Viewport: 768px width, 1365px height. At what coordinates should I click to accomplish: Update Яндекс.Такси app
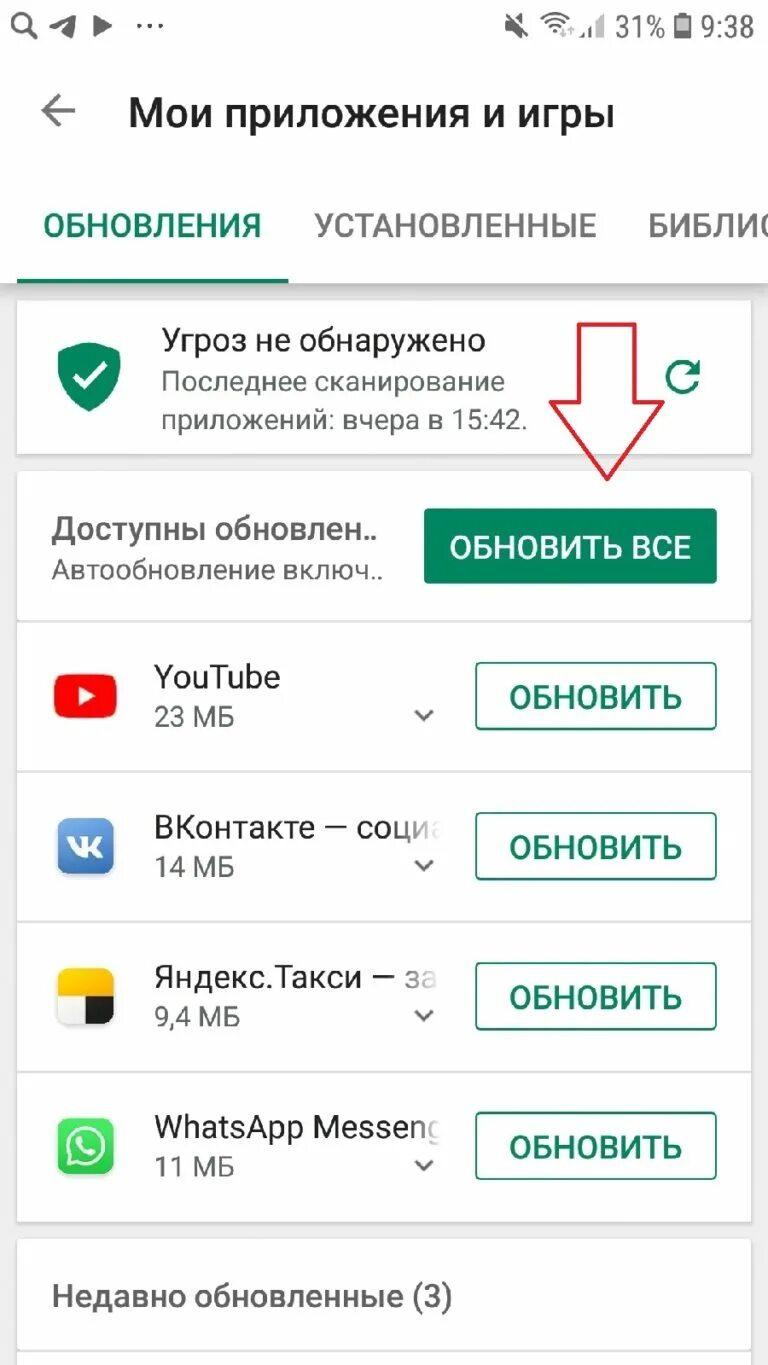[595, 997]
